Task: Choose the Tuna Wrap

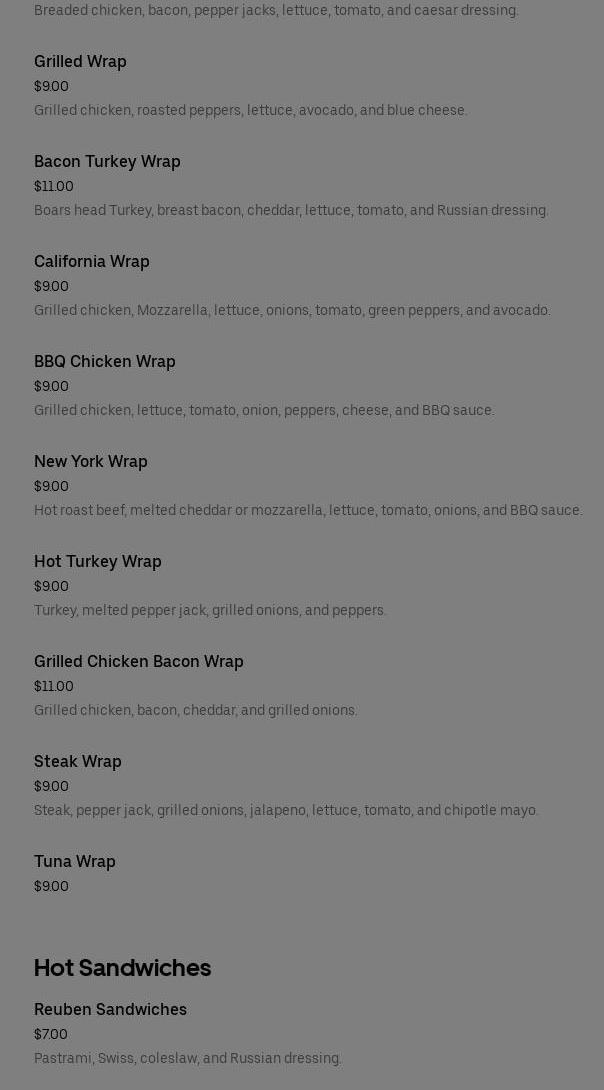Action: [75, 862]
